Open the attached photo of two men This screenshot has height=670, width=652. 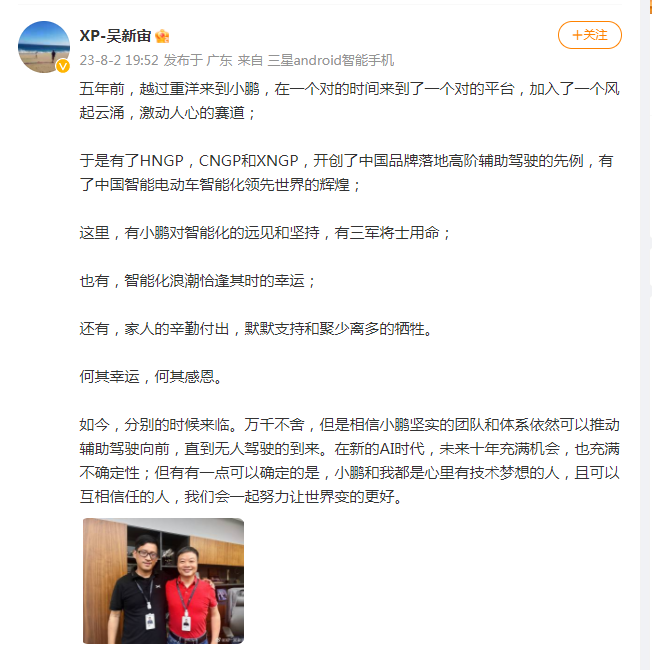(163, 580)
